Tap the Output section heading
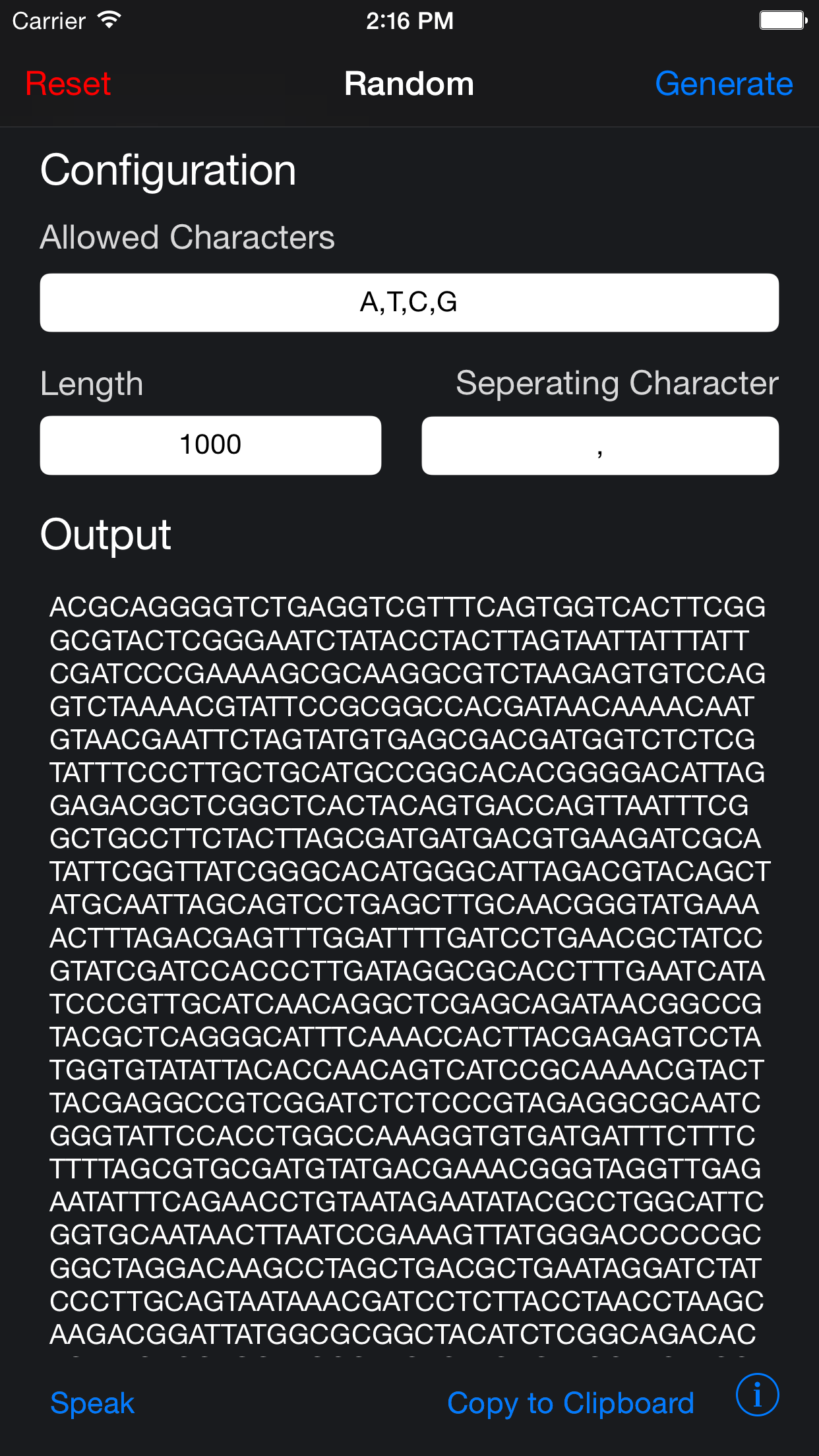This screenshot has width=819, height=1456. tap(106, 534)
